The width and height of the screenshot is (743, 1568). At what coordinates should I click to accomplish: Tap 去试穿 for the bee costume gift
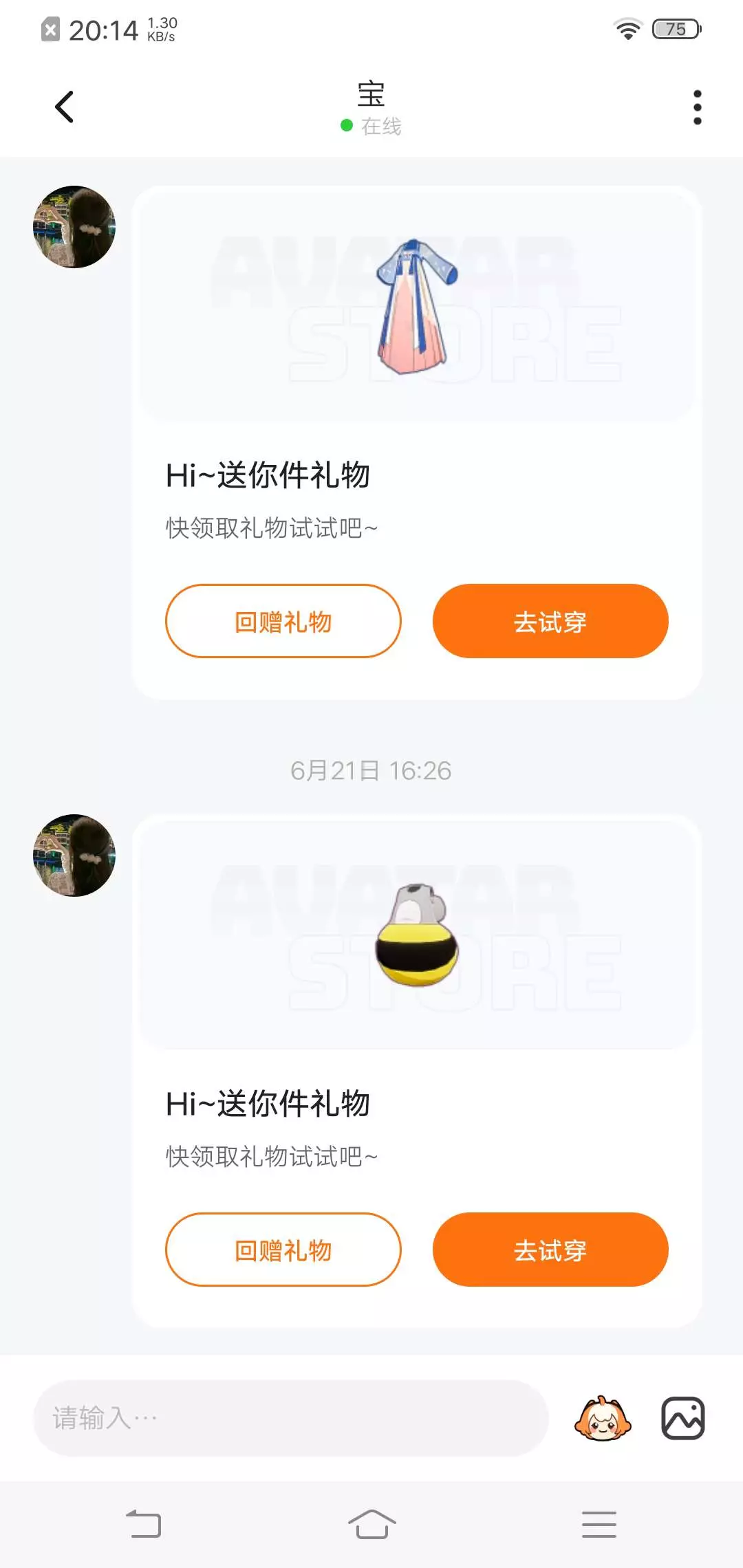[550, 1250]
